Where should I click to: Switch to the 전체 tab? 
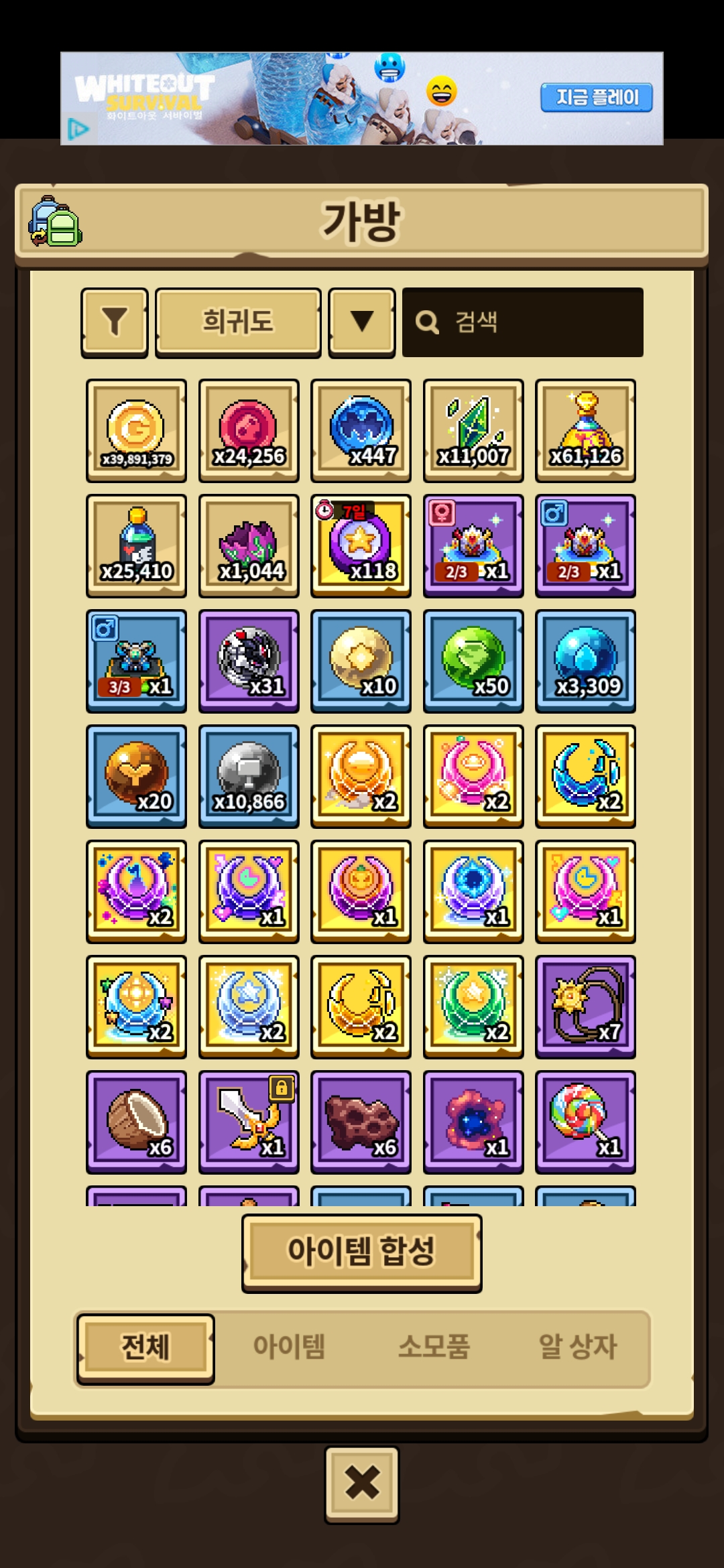[145, 1348]
